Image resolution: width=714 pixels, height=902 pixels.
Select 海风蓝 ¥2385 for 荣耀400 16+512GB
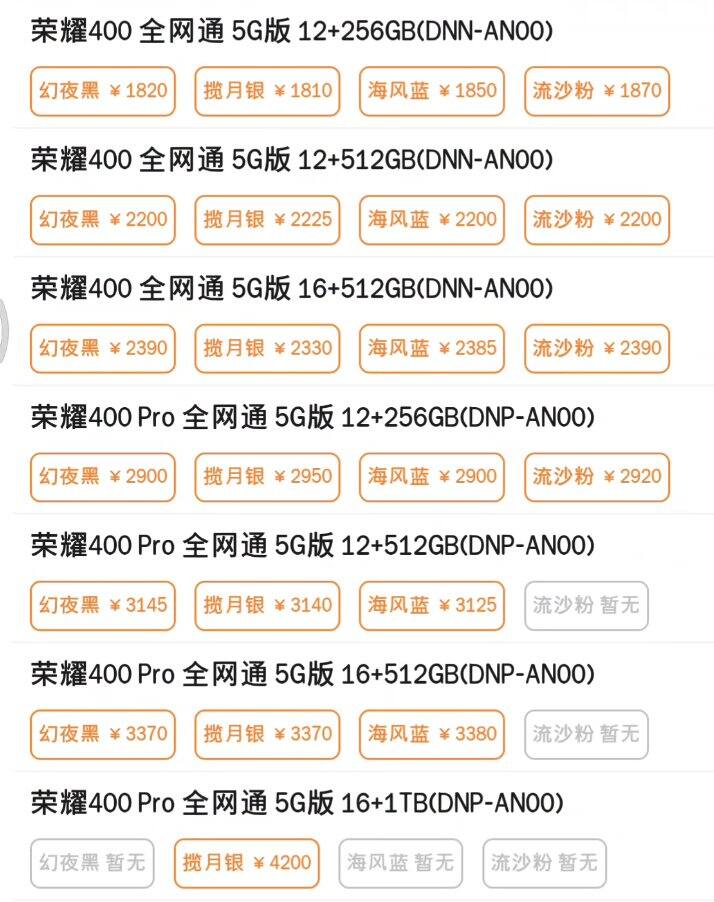point(432,348)
